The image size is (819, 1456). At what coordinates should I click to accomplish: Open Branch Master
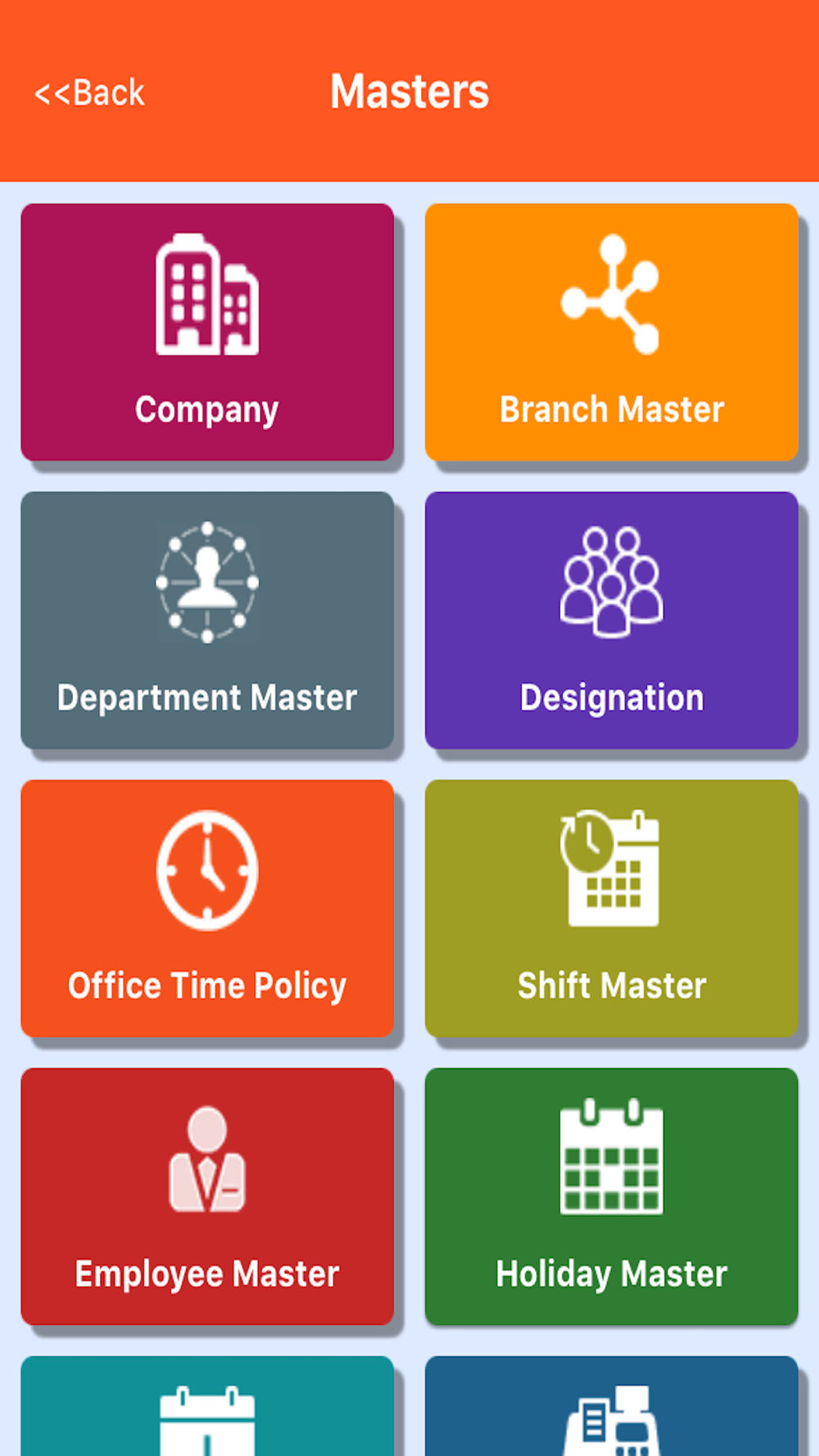(x=611, y=332)
